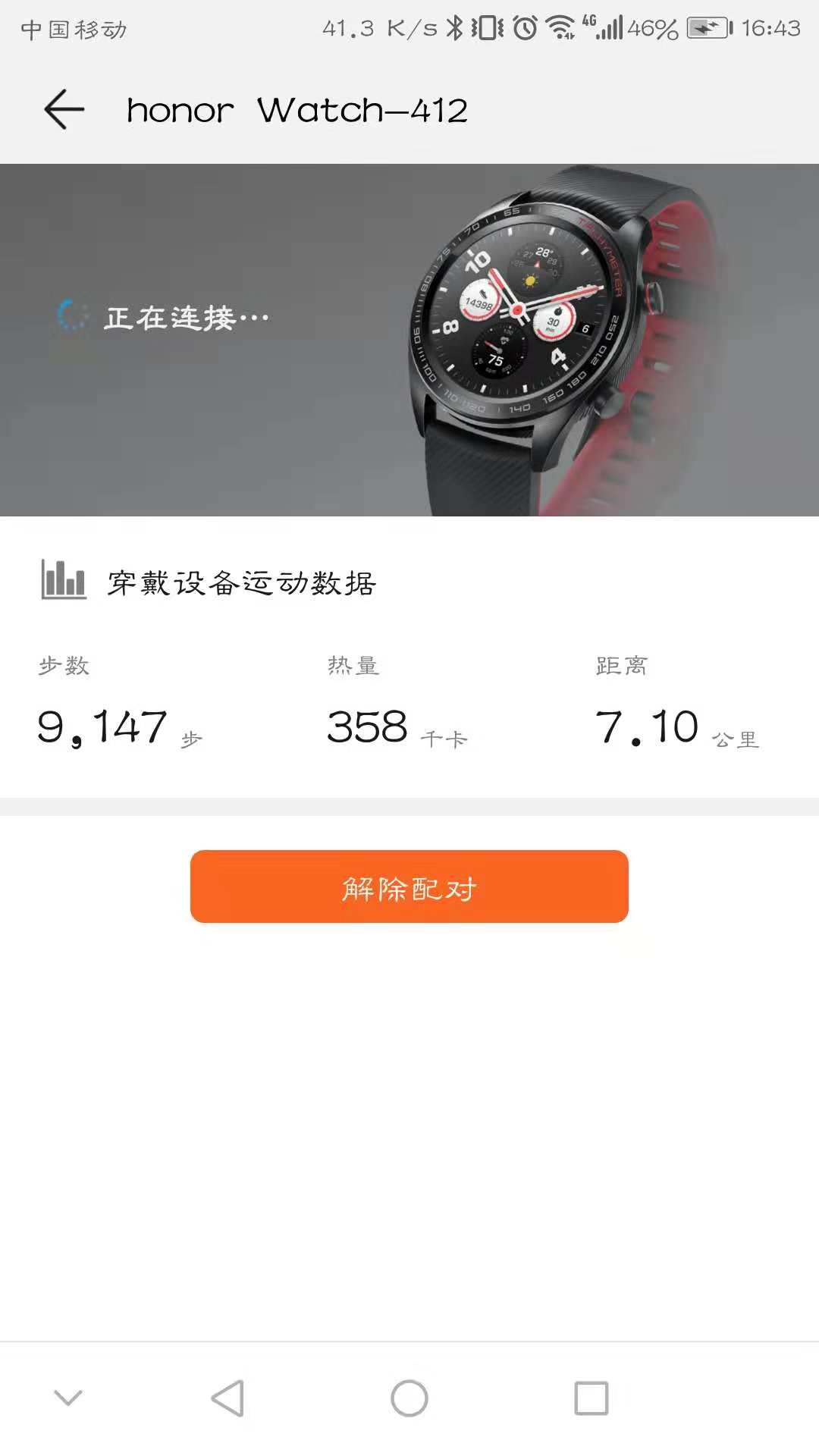Hide the navigation bar with the down chevron
The width and height of the screenshot is (819, 1456).
tap(68, 1398)
